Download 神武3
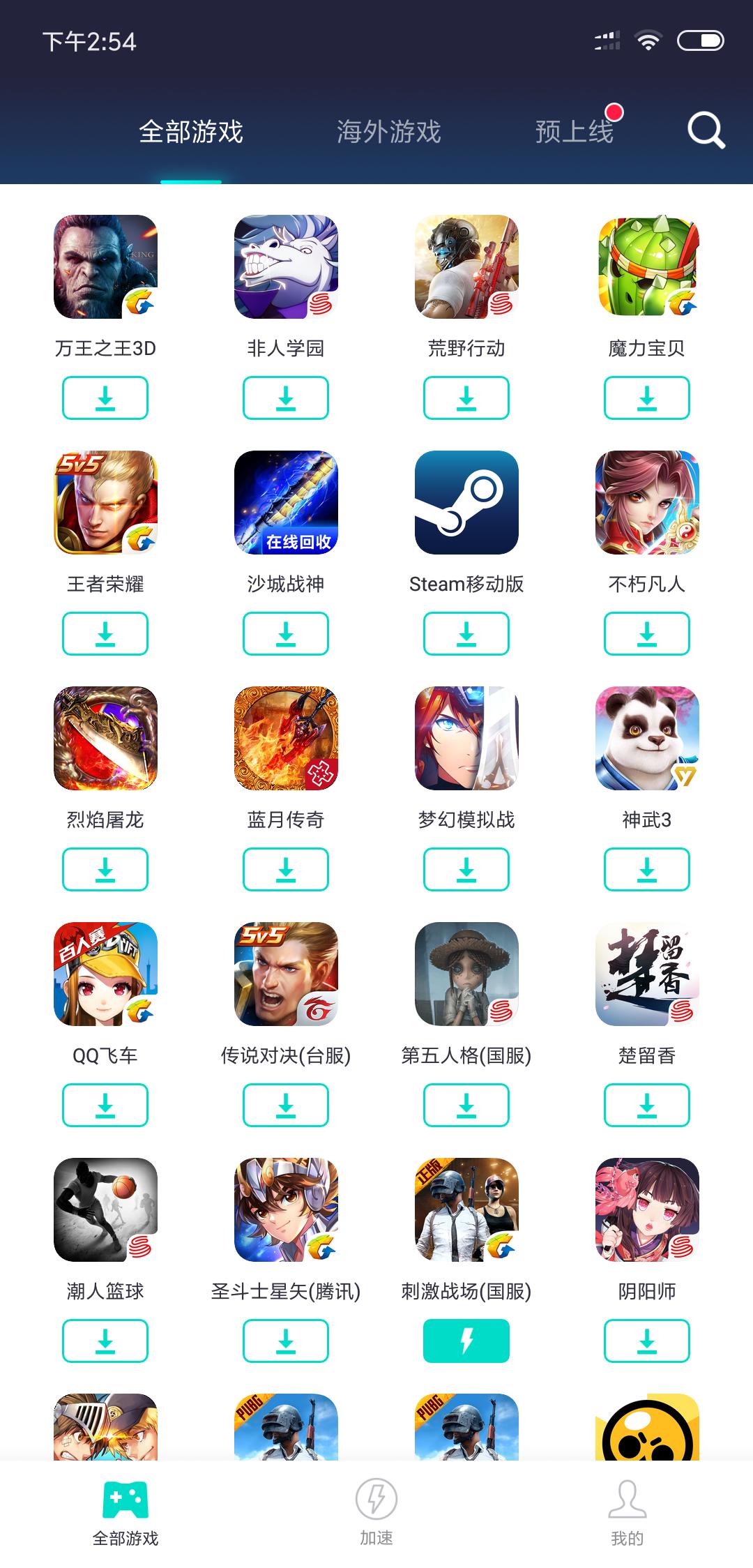The width and height of the screenshot is (753, 1568). [x=647, y=869]
